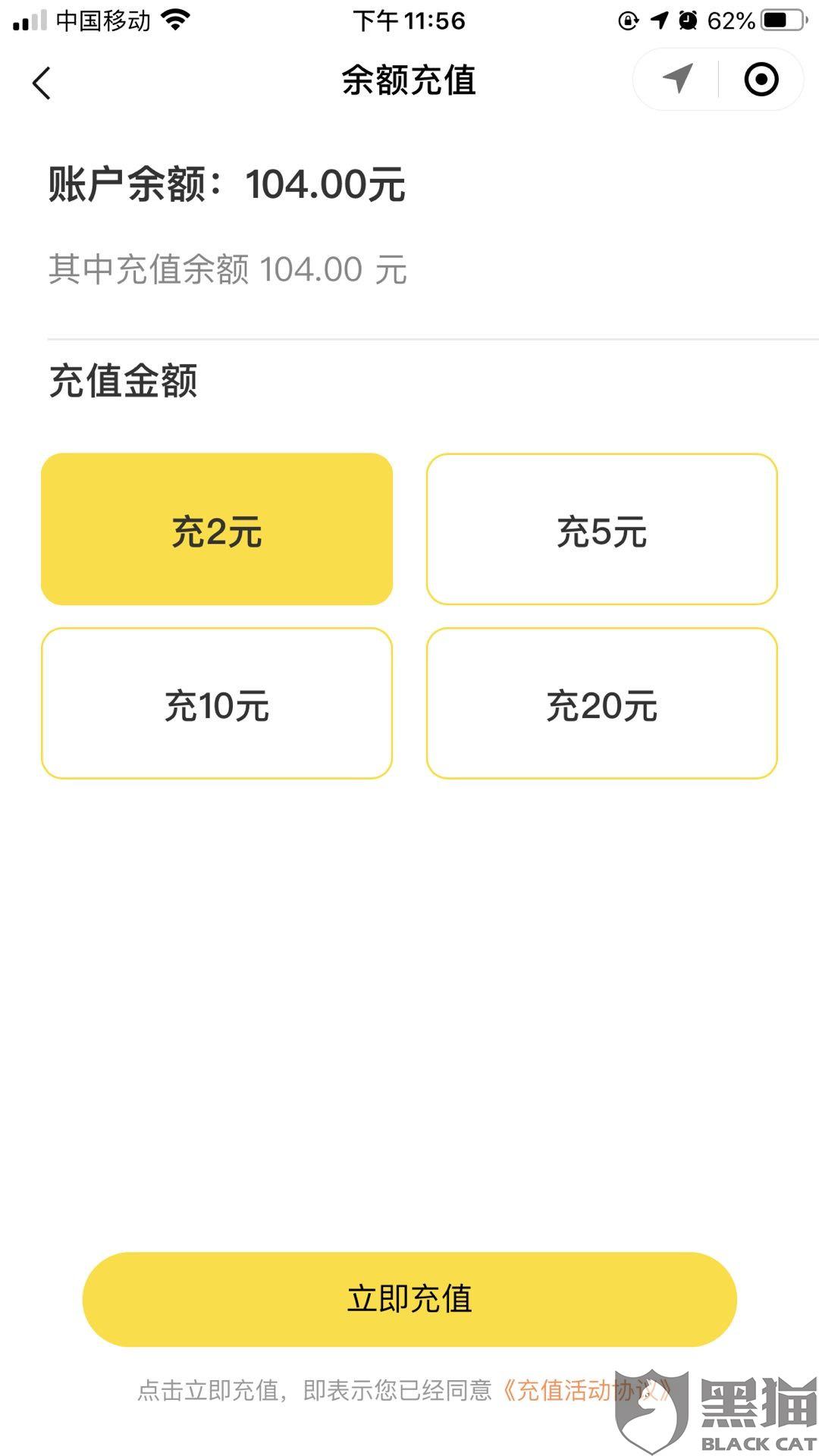Tap 立即充值 to recharge now
This screenshot has height=1456, width=819.
coord(409,1299)
